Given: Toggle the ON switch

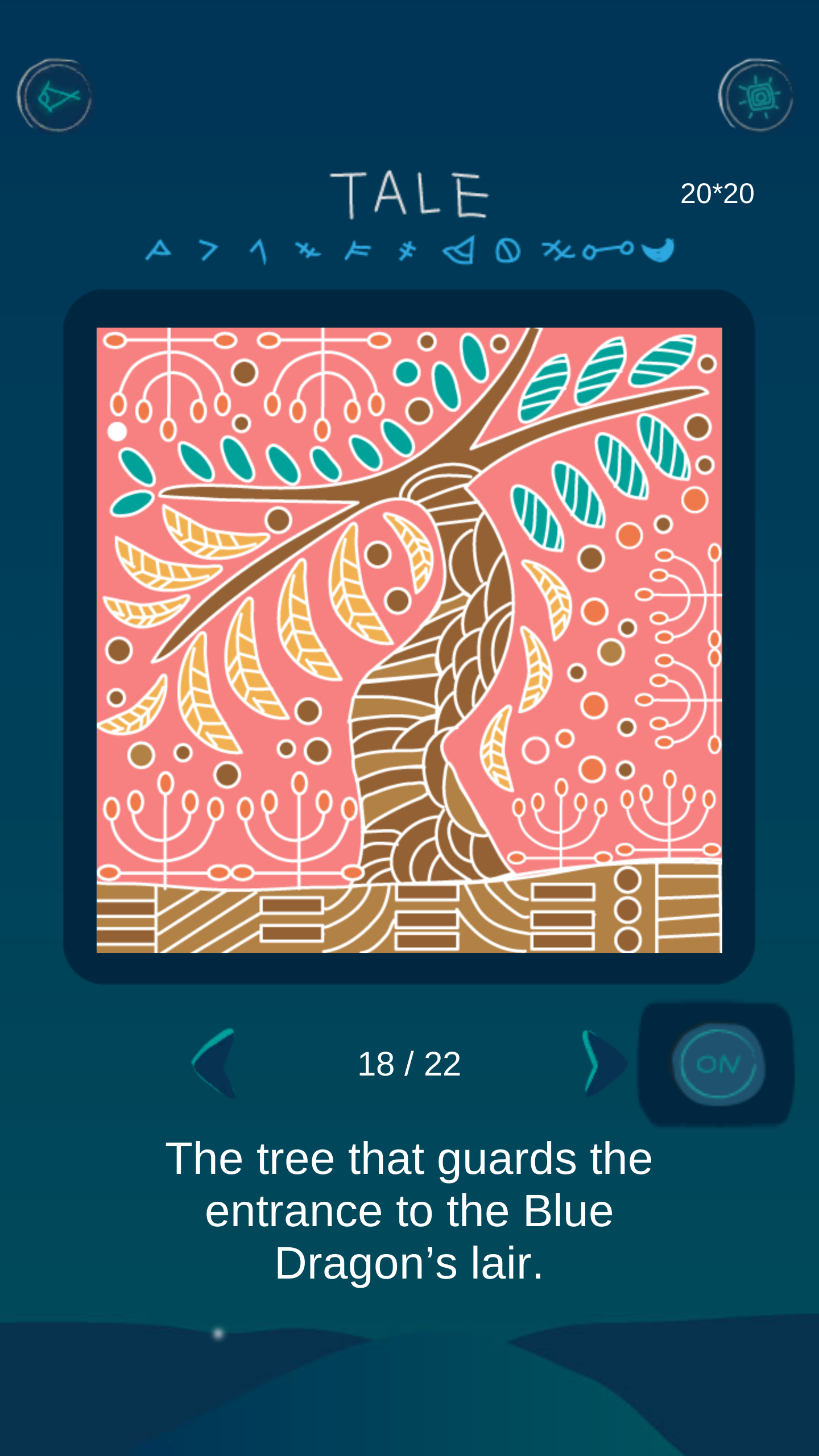Looking at the screenshot, I should [x=718, y=1064].
